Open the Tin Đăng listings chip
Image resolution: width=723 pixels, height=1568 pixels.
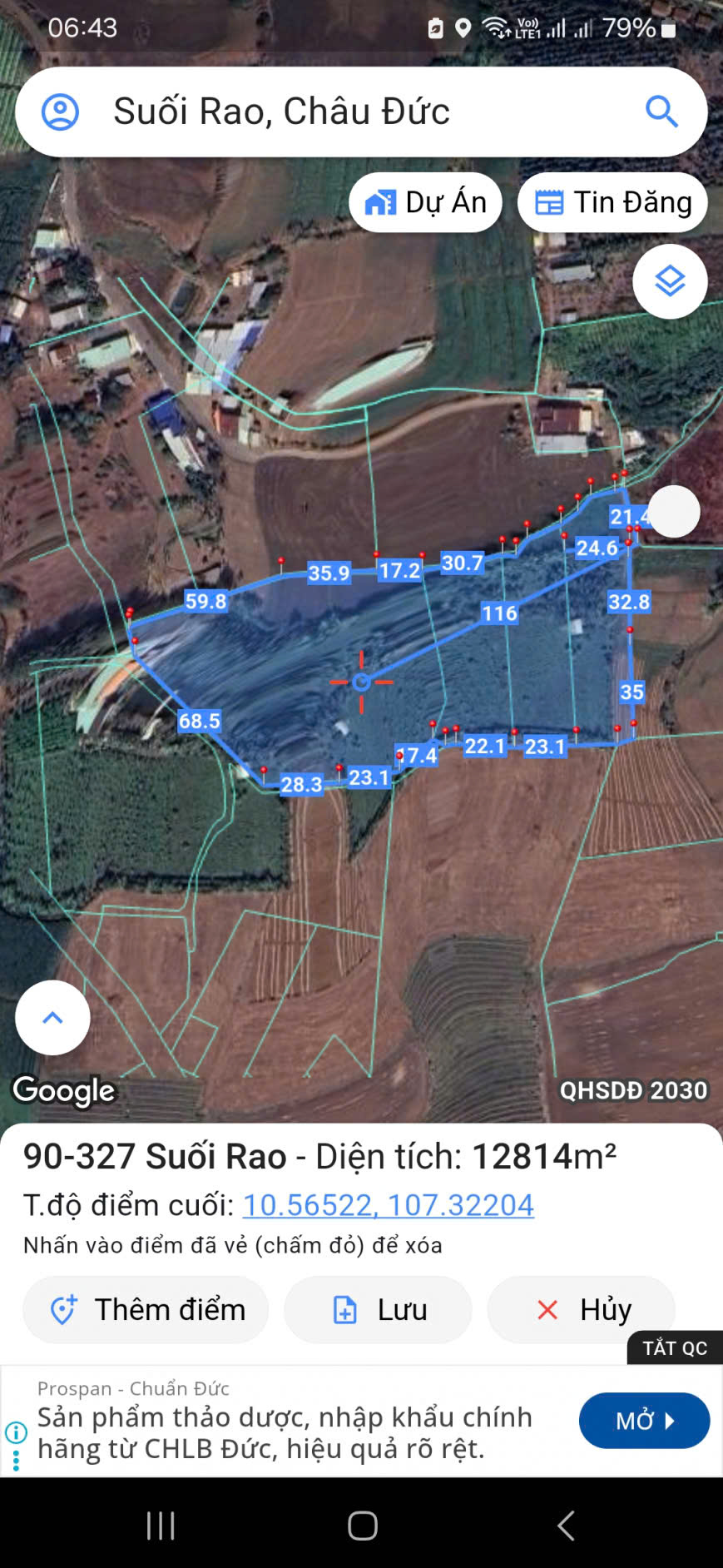(x=612, y=202)
